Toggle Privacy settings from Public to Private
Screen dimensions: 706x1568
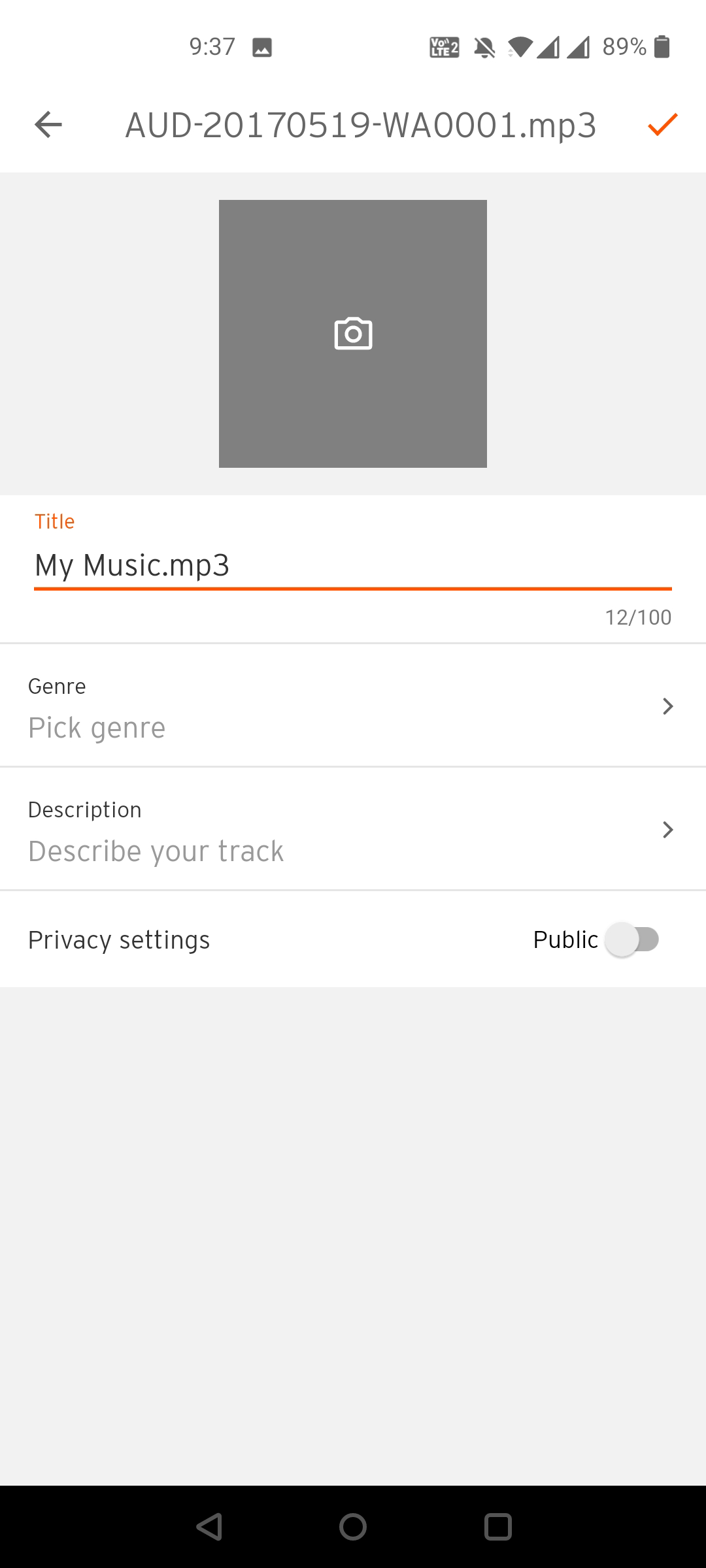click(x=633, y=939)
